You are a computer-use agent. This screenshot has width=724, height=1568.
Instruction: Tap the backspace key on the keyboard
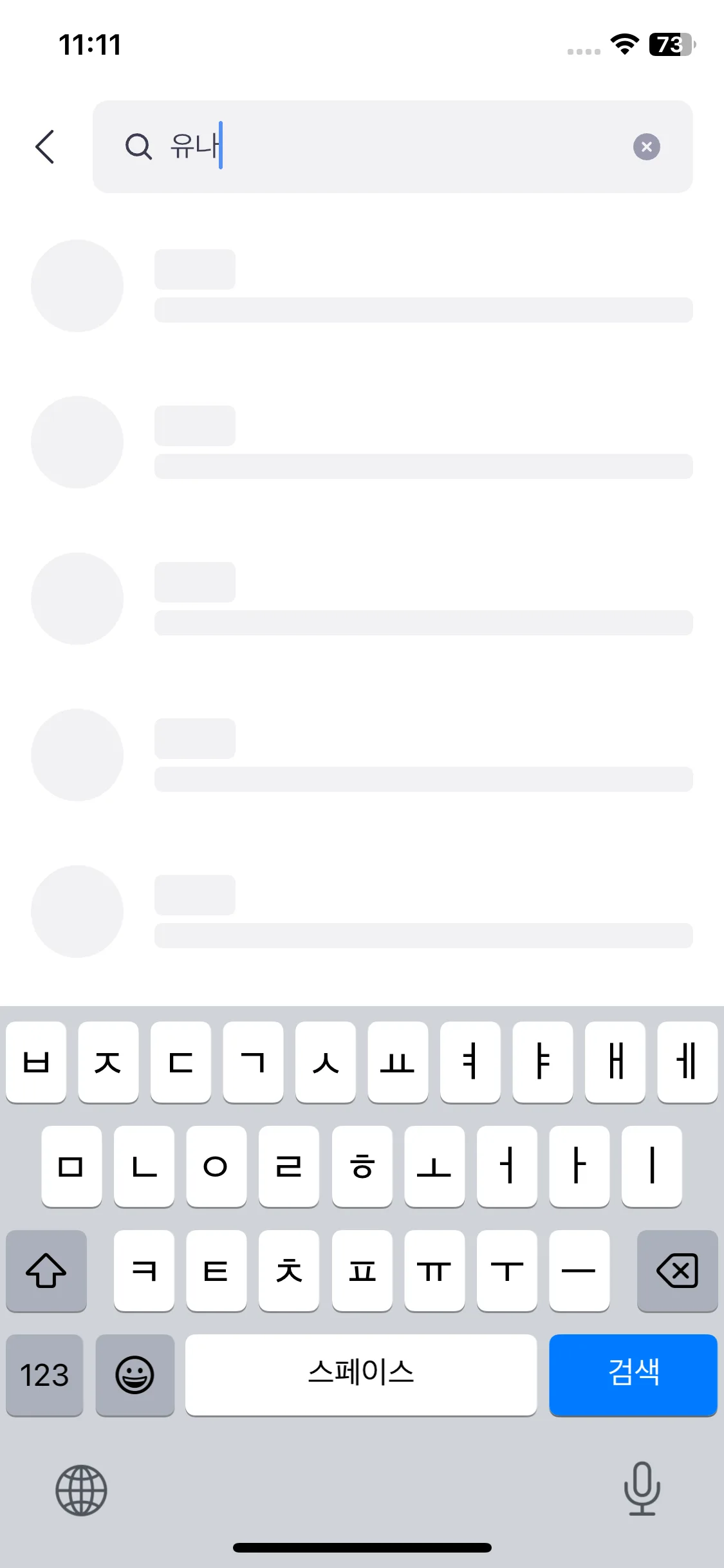677,1271
